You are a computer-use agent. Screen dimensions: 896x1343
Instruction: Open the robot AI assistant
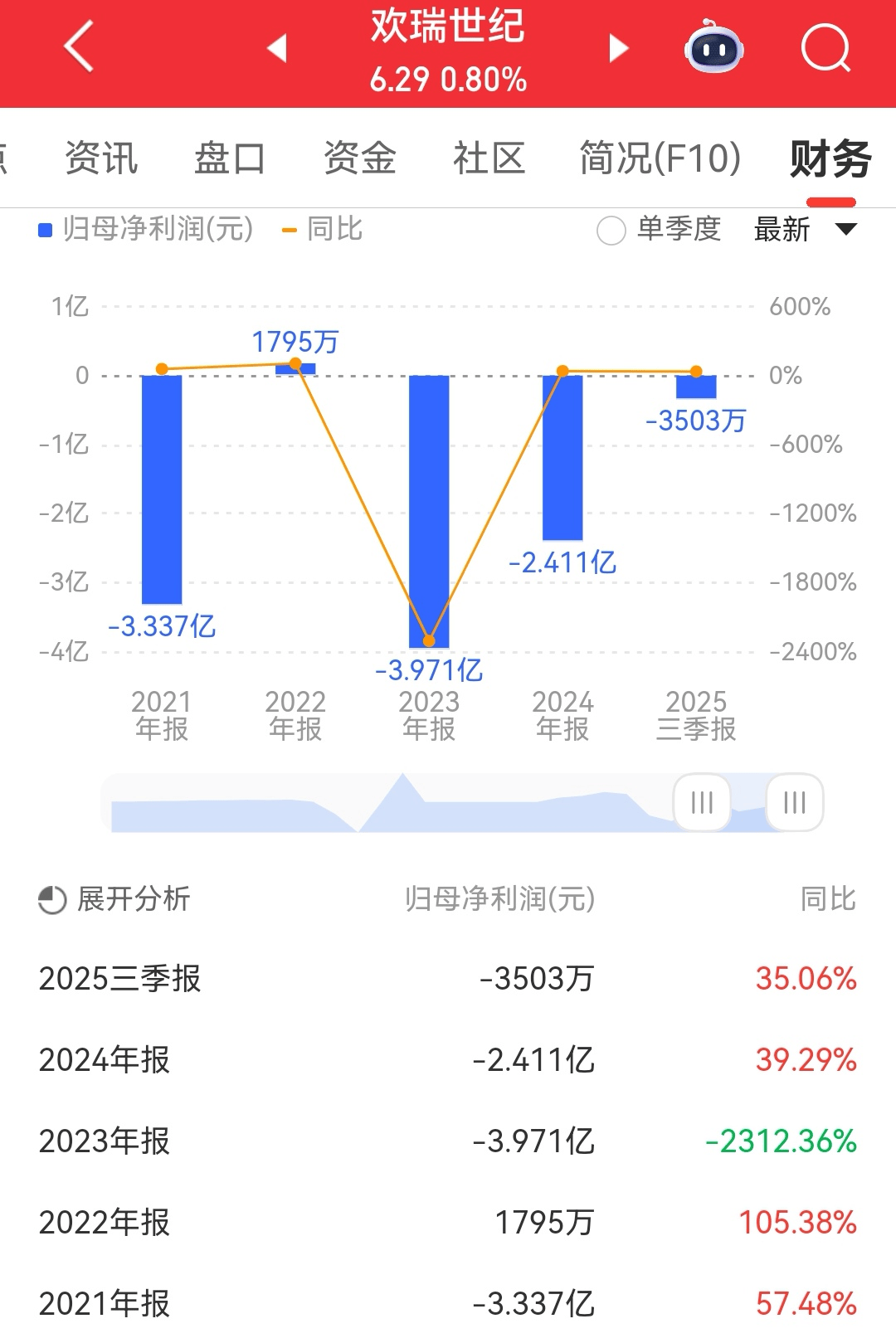coord(713,48)
